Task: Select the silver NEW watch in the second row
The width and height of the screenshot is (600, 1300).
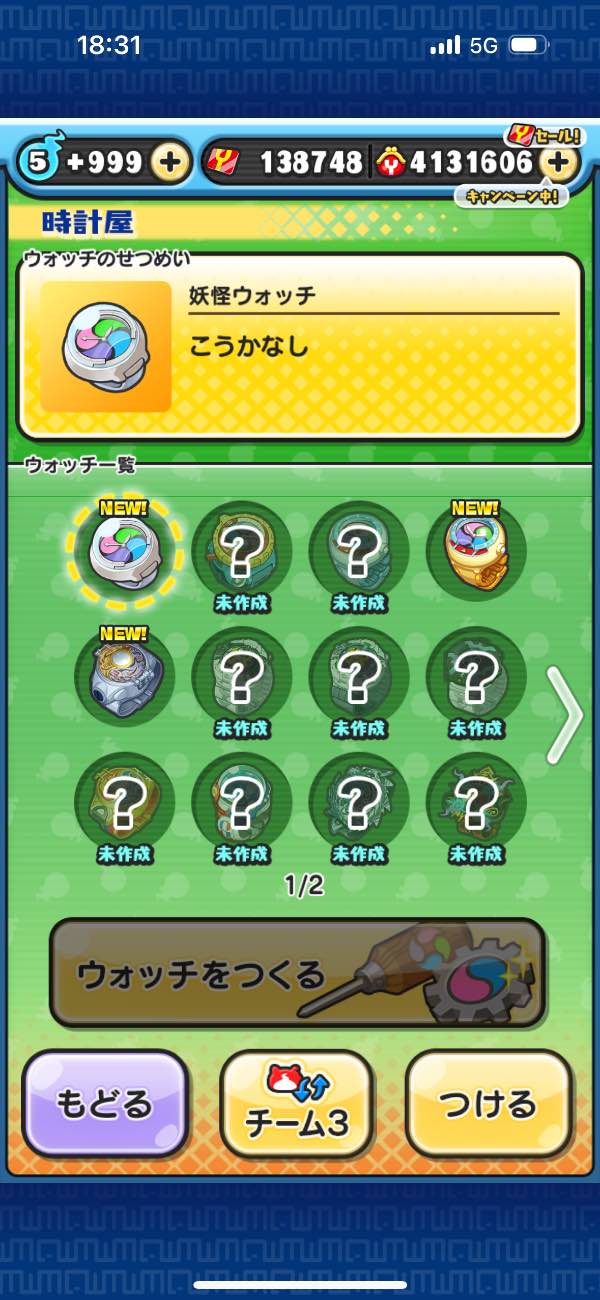Action: pos(124,678)
